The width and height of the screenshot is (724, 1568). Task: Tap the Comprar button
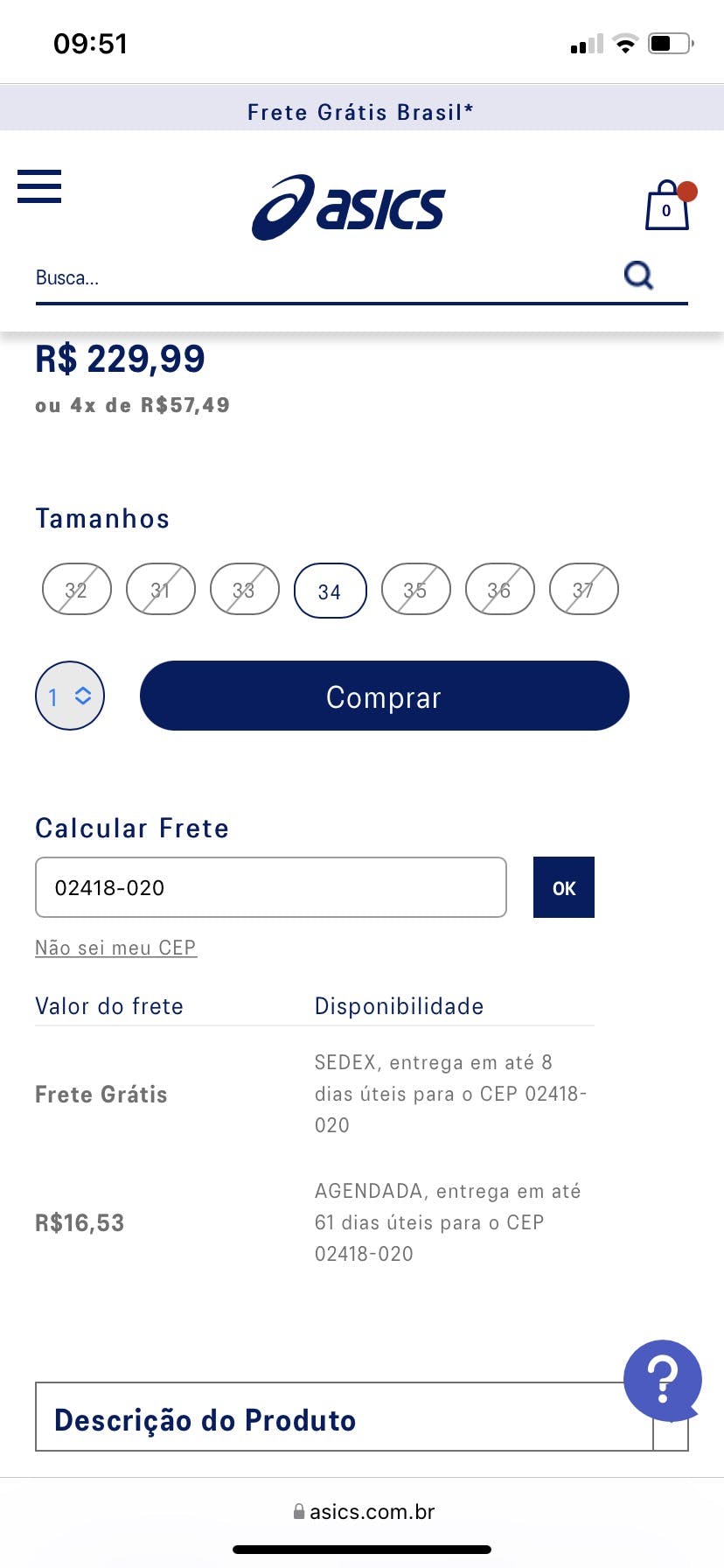384,696
